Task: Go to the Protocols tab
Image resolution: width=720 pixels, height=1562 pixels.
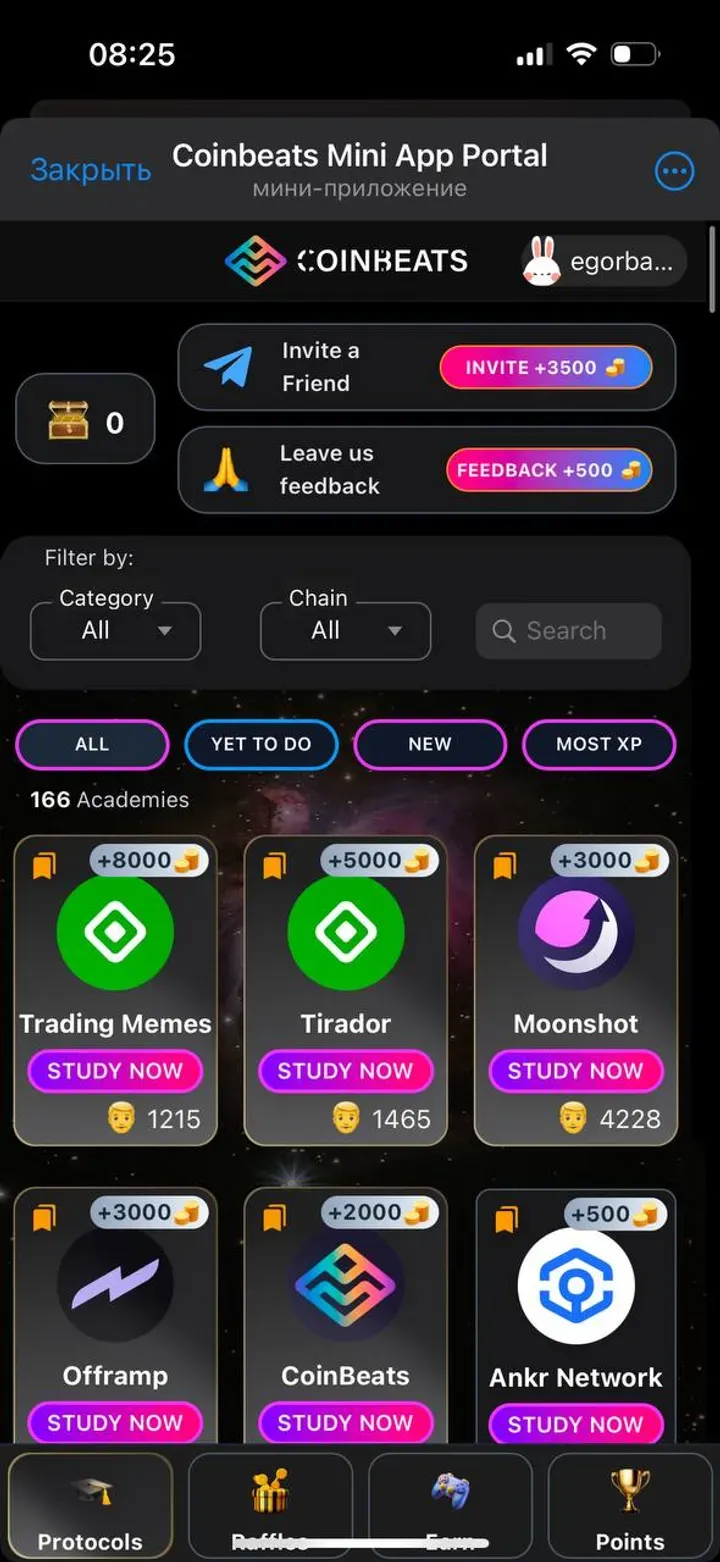Action: [x=90, y=1507]
